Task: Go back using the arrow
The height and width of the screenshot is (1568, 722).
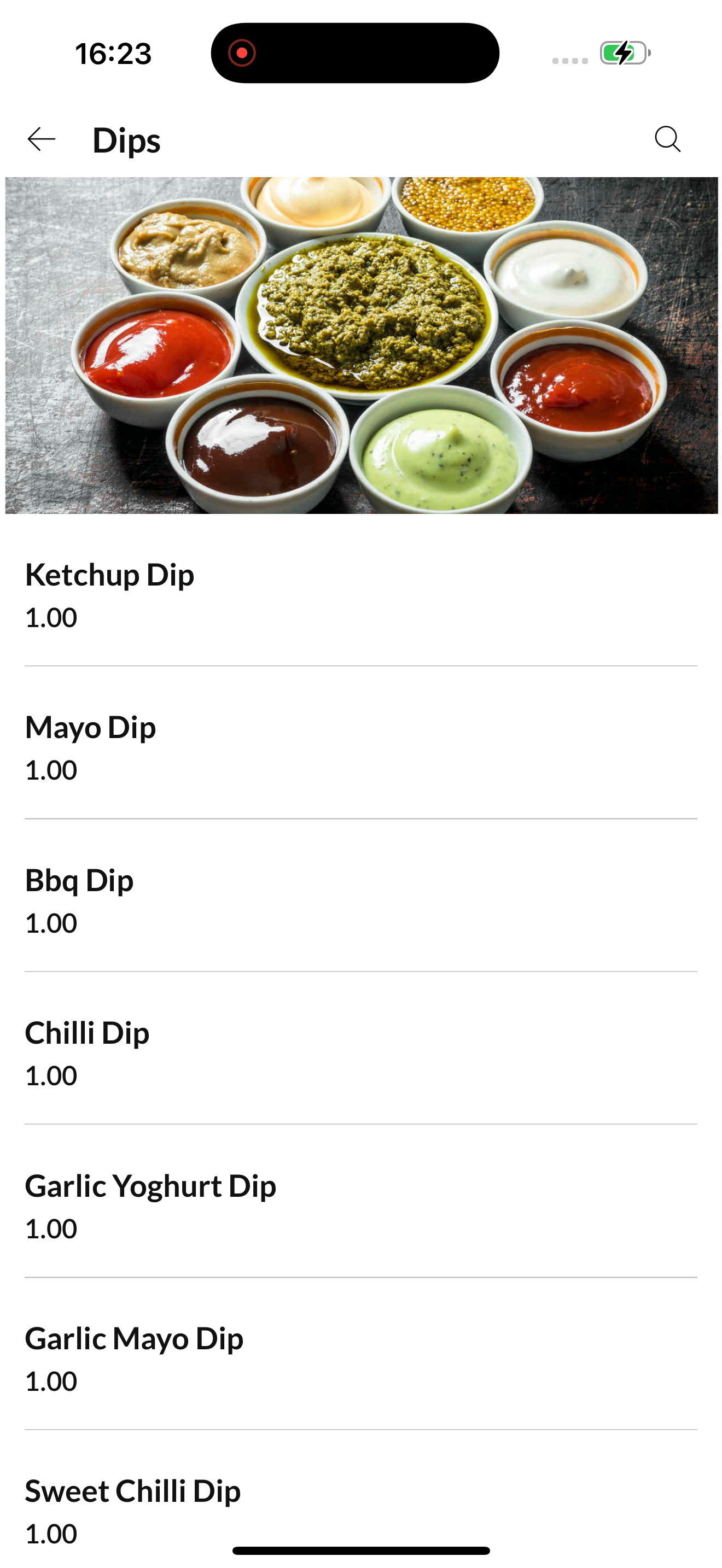Action: [42, 139]
